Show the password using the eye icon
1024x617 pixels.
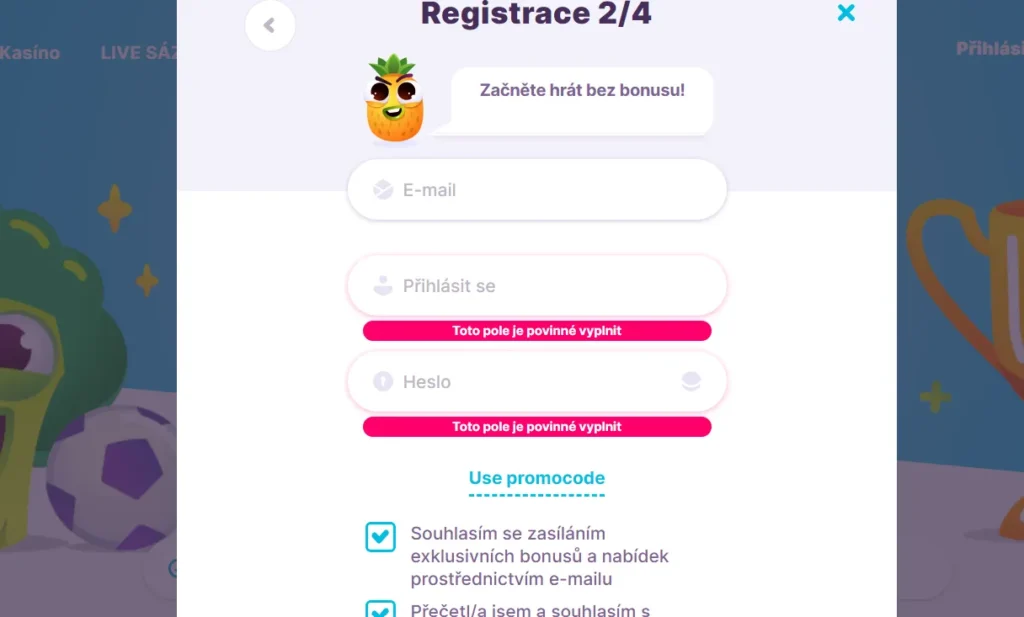(x=691, y=381)
